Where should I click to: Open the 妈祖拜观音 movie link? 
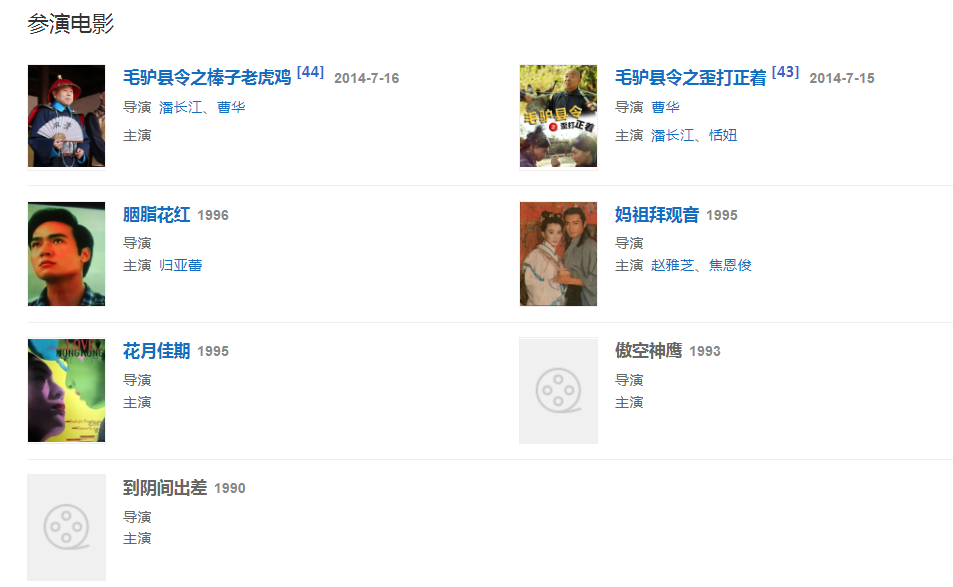(x=657, y=215)
